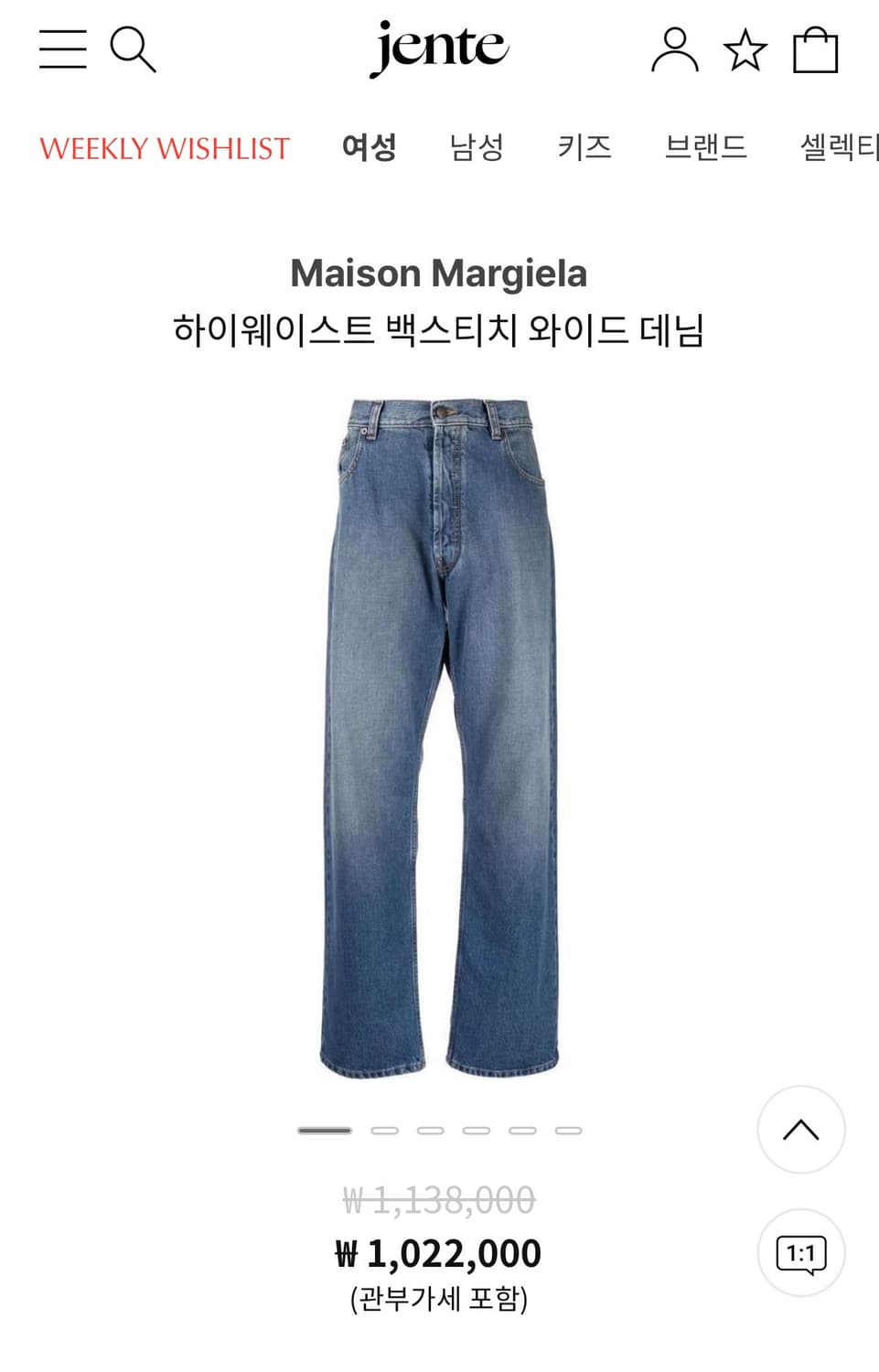The width and height of the screenshot is (879, 1372).
Task: Open the 브랜드 menu item
Action: [706, 146]
